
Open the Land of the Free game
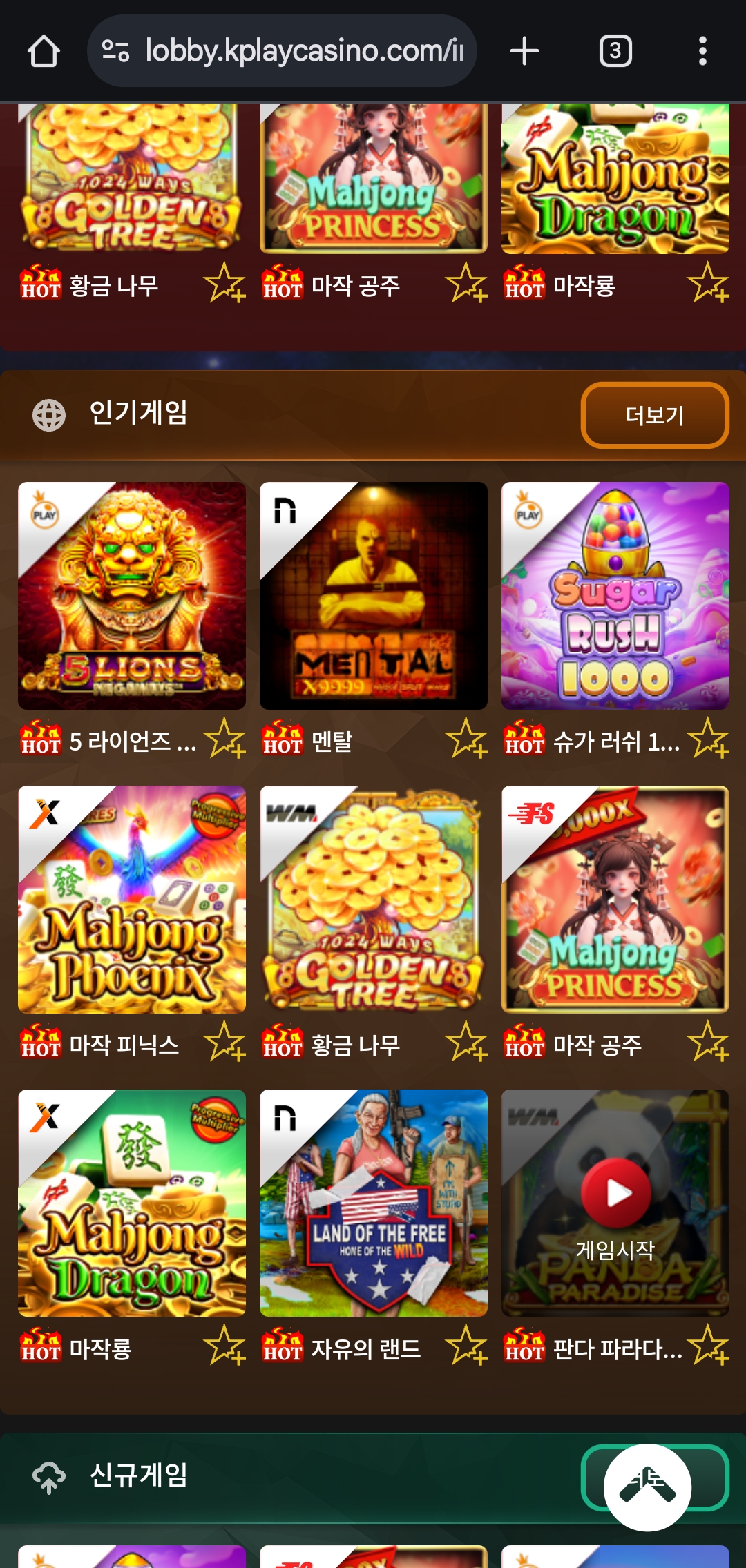coord(374,1203)
